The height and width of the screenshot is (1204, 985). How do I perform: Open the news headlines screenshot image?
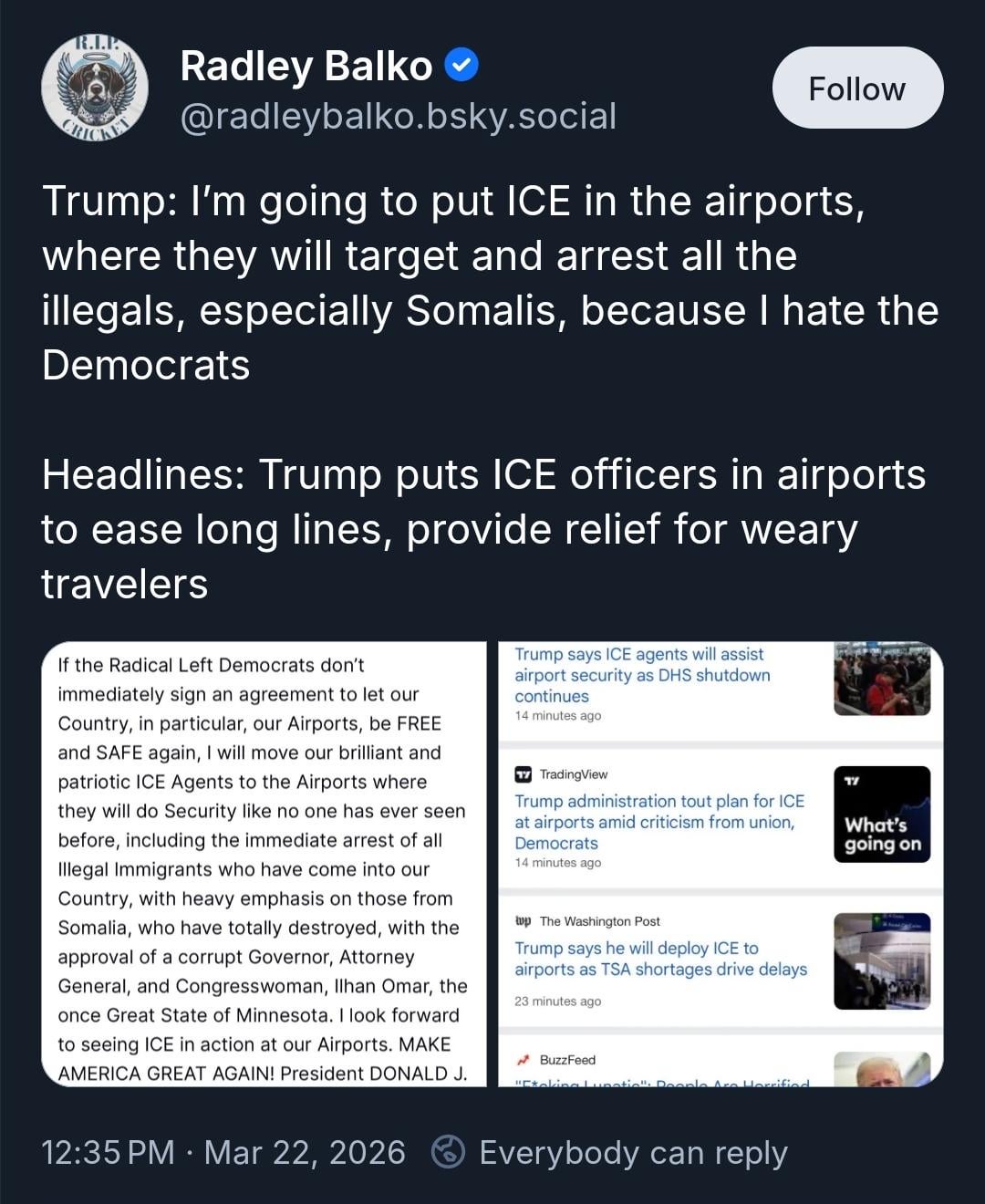tap(720, 864)
